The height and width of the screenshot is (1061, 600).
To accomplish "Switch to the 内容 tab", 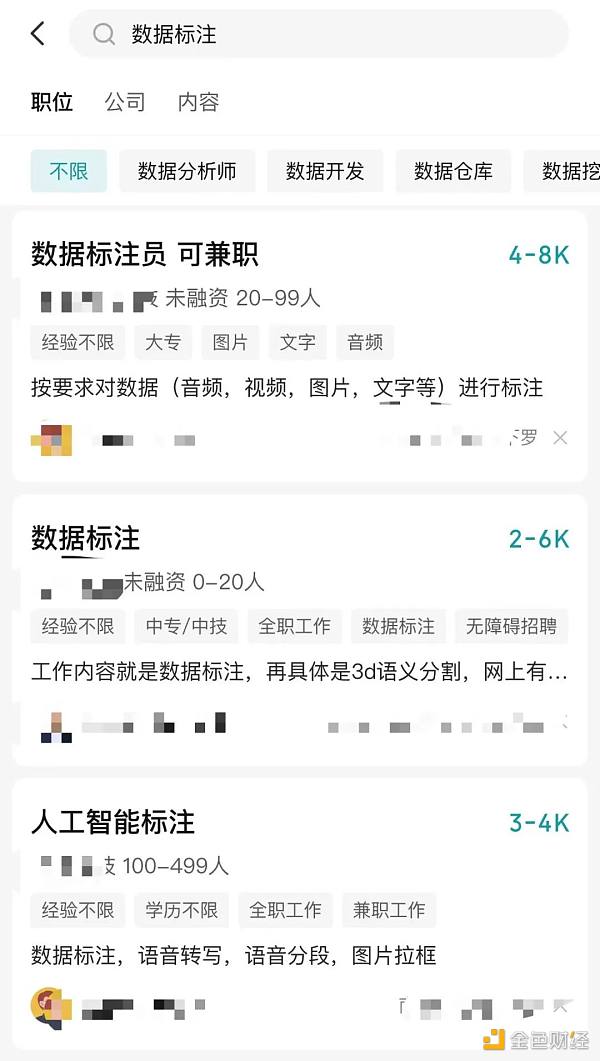I will [x=198, y=102].
